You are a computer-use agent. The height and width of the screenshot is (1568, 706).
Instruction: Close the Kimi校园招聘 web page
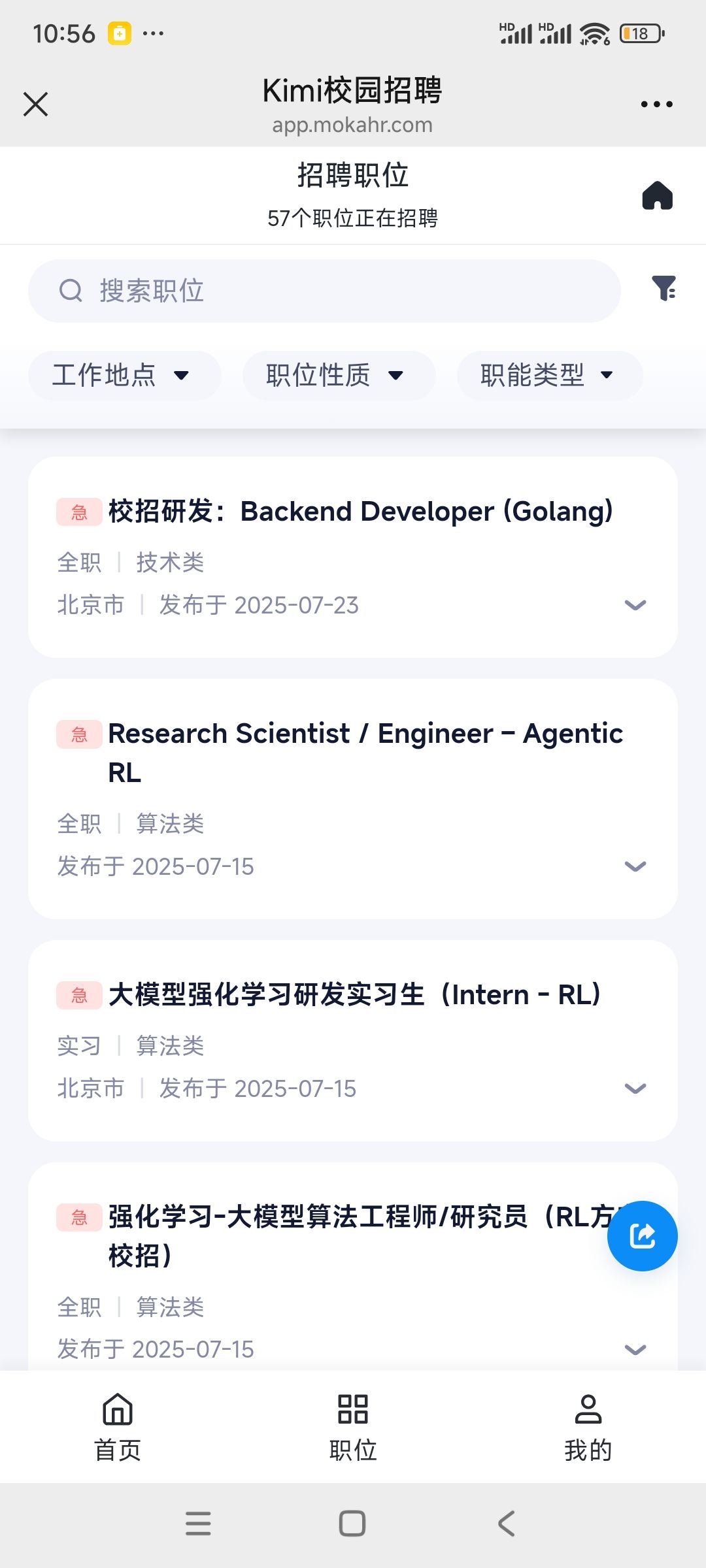[35, 104]
